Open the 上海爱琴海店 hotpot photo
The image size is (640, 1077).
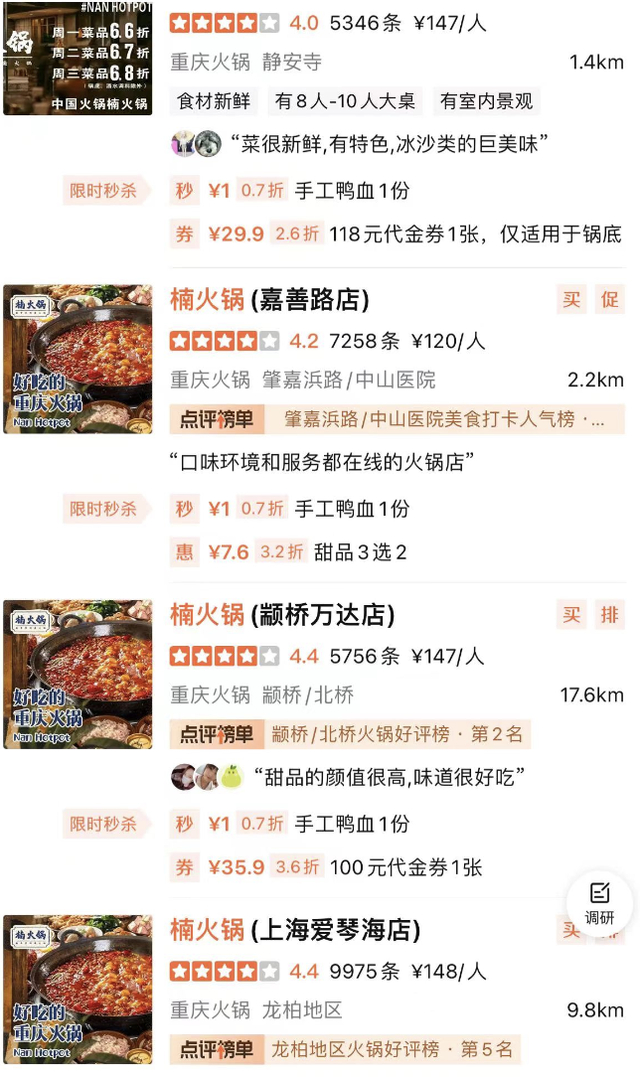78,989
